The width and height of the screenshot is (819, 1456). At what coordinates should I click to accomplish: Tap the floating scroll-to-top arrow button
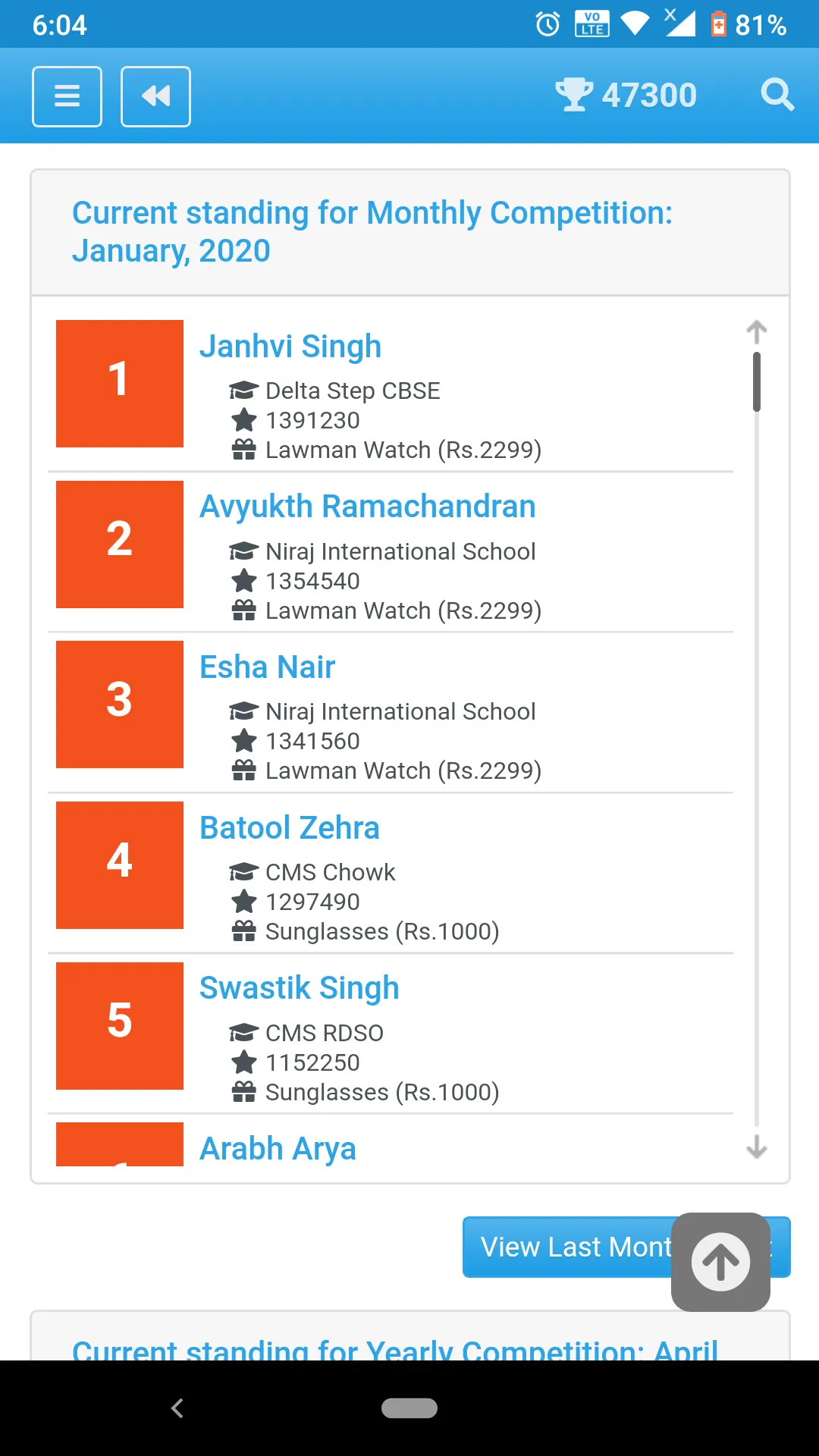click(x=719, y=1260)
